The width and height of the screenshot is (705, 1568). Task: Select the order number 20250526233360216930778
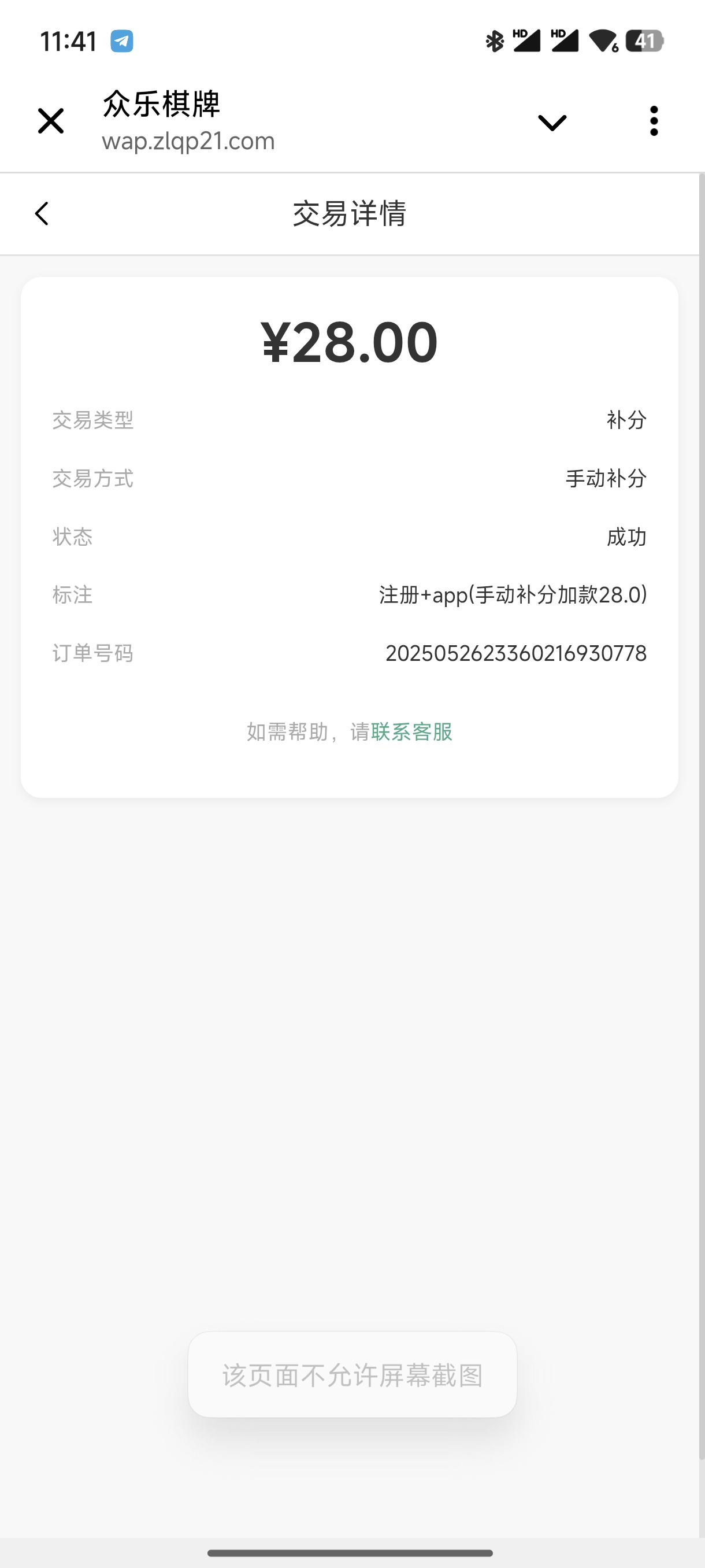[x=516, y=654]
